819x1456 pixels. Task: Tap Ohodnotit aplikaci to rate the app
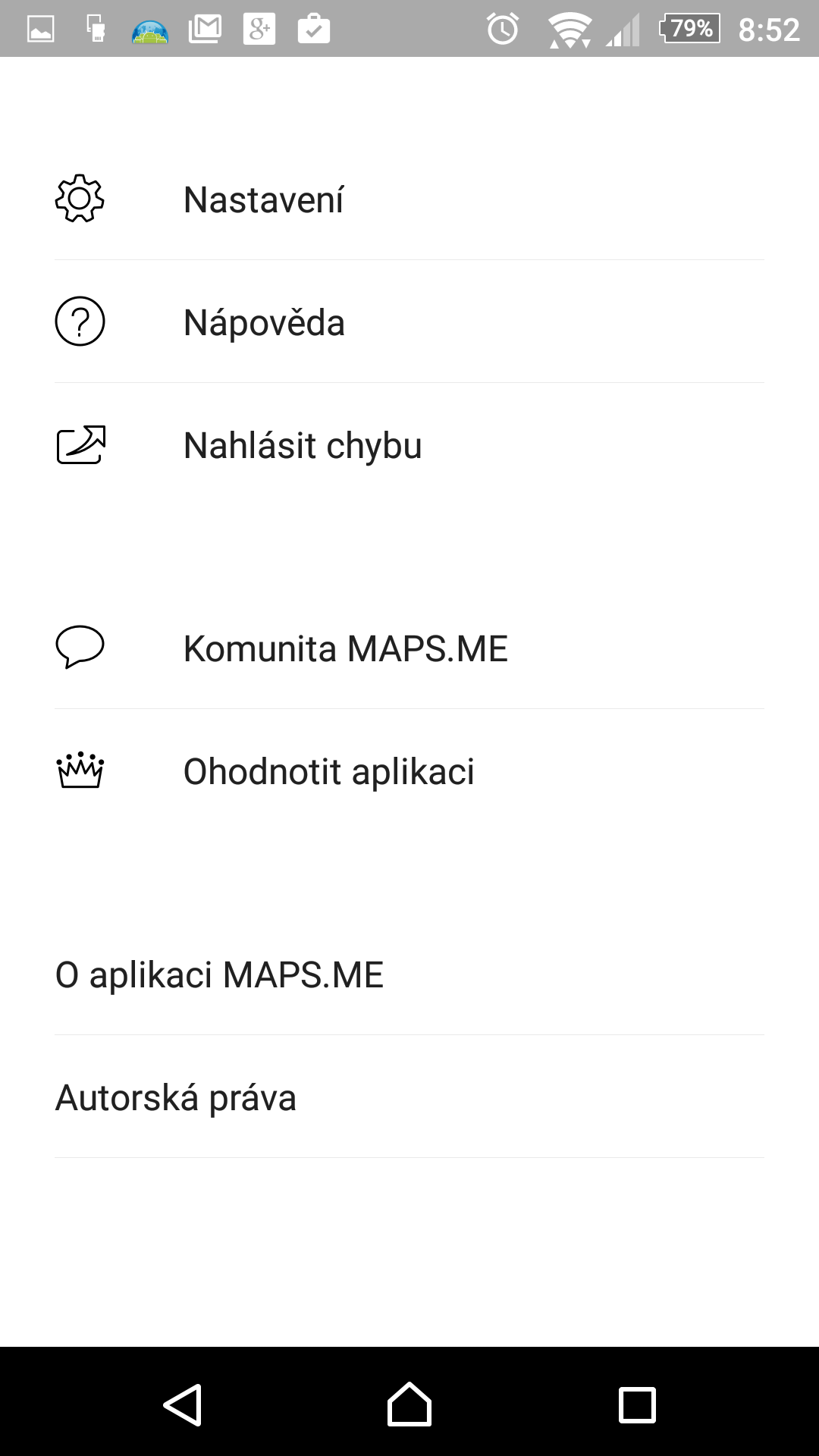409,770
